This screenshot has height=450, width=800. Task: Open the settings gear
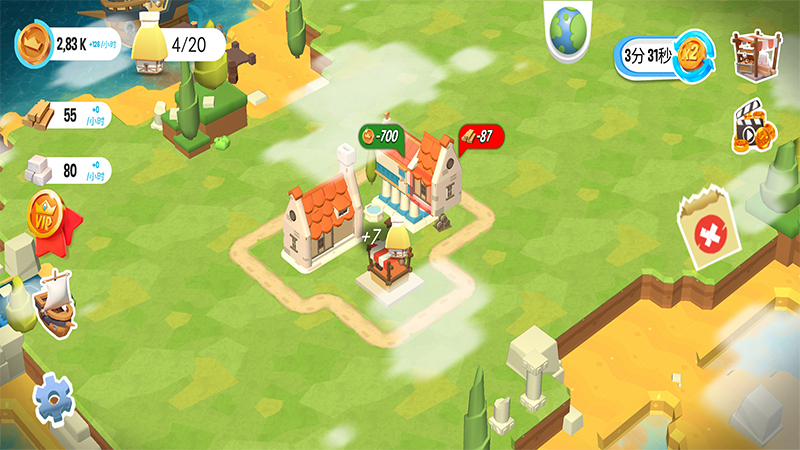53,399
